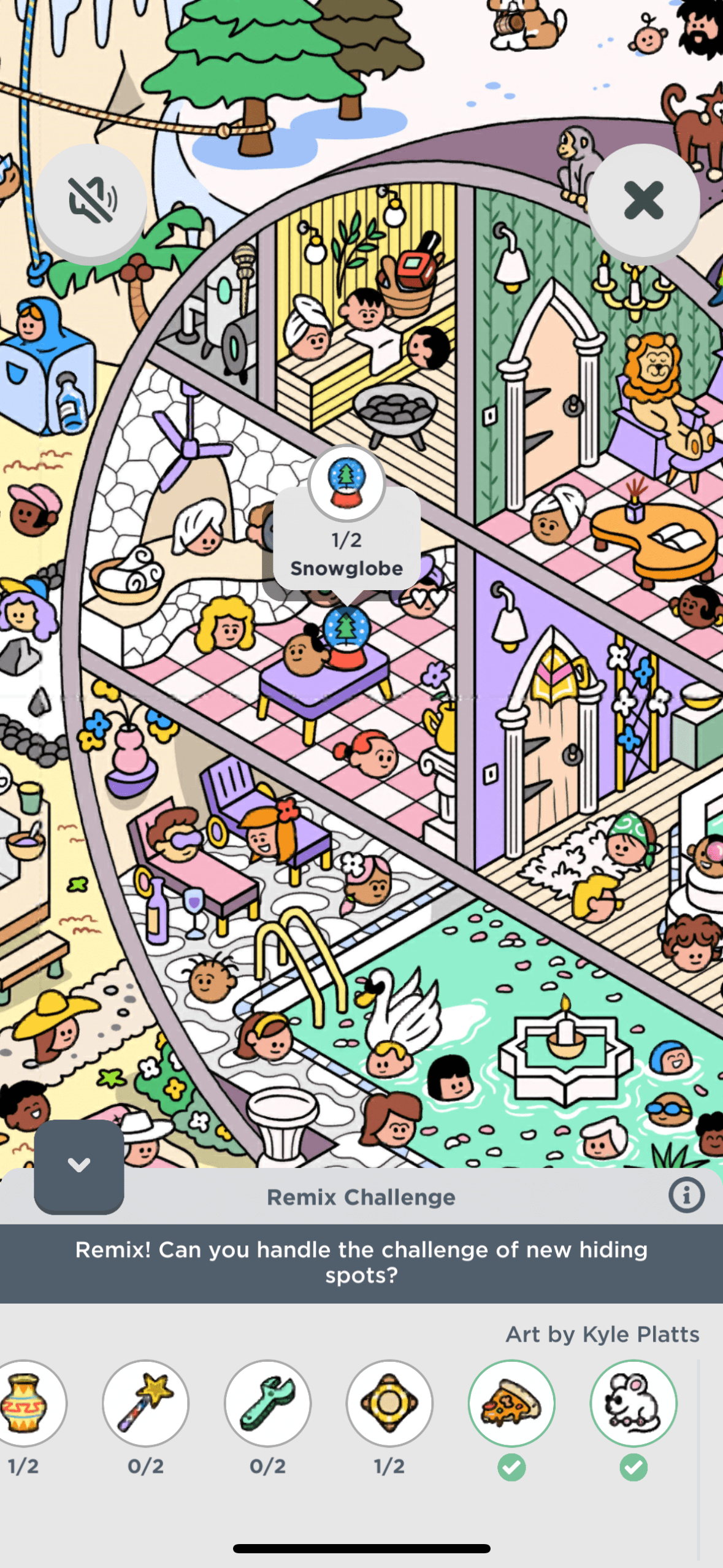Open the Remix Challenge info icon
Viewport: 723px width, 1568px height.
point(686,1195)
